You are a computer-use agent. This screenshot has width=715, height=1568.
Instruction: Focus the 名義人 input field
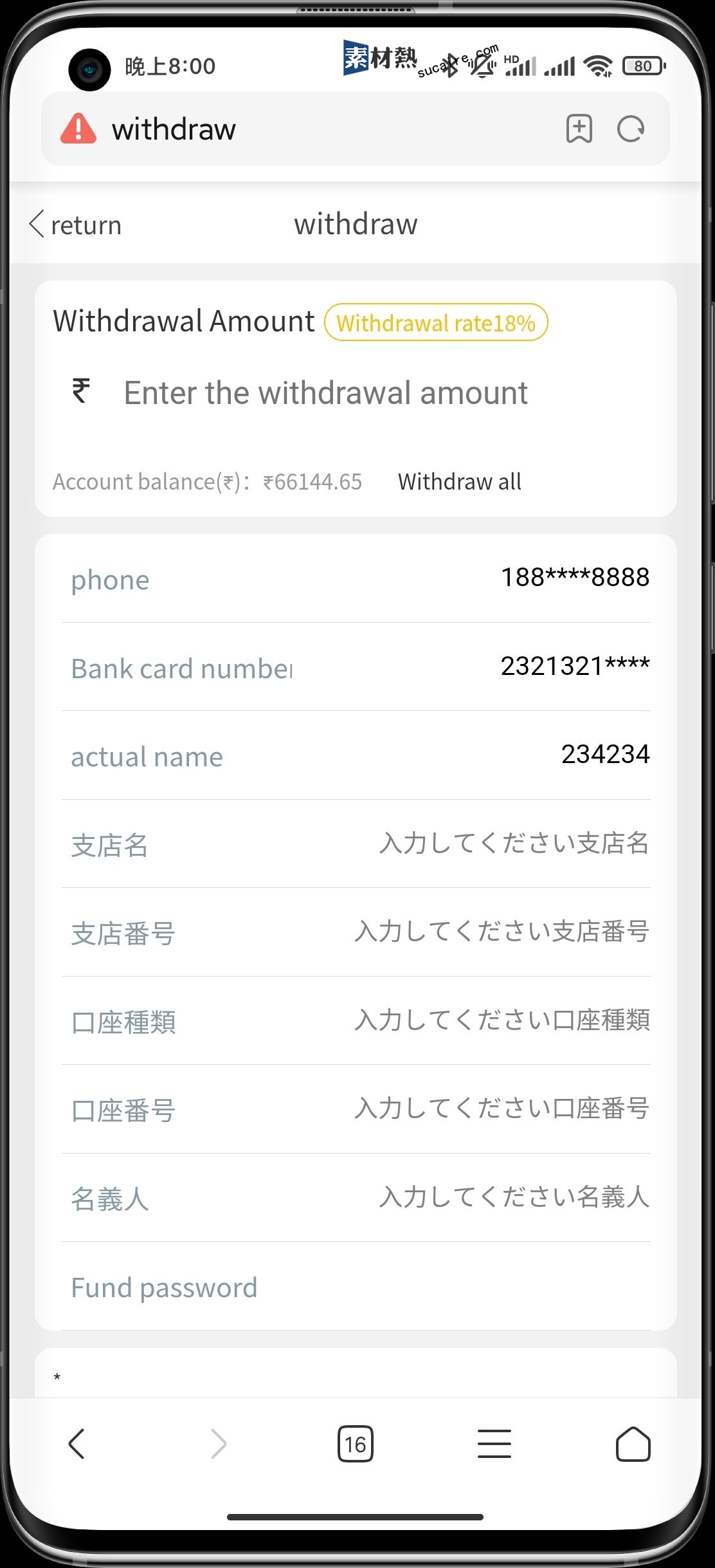[514, 1197]
